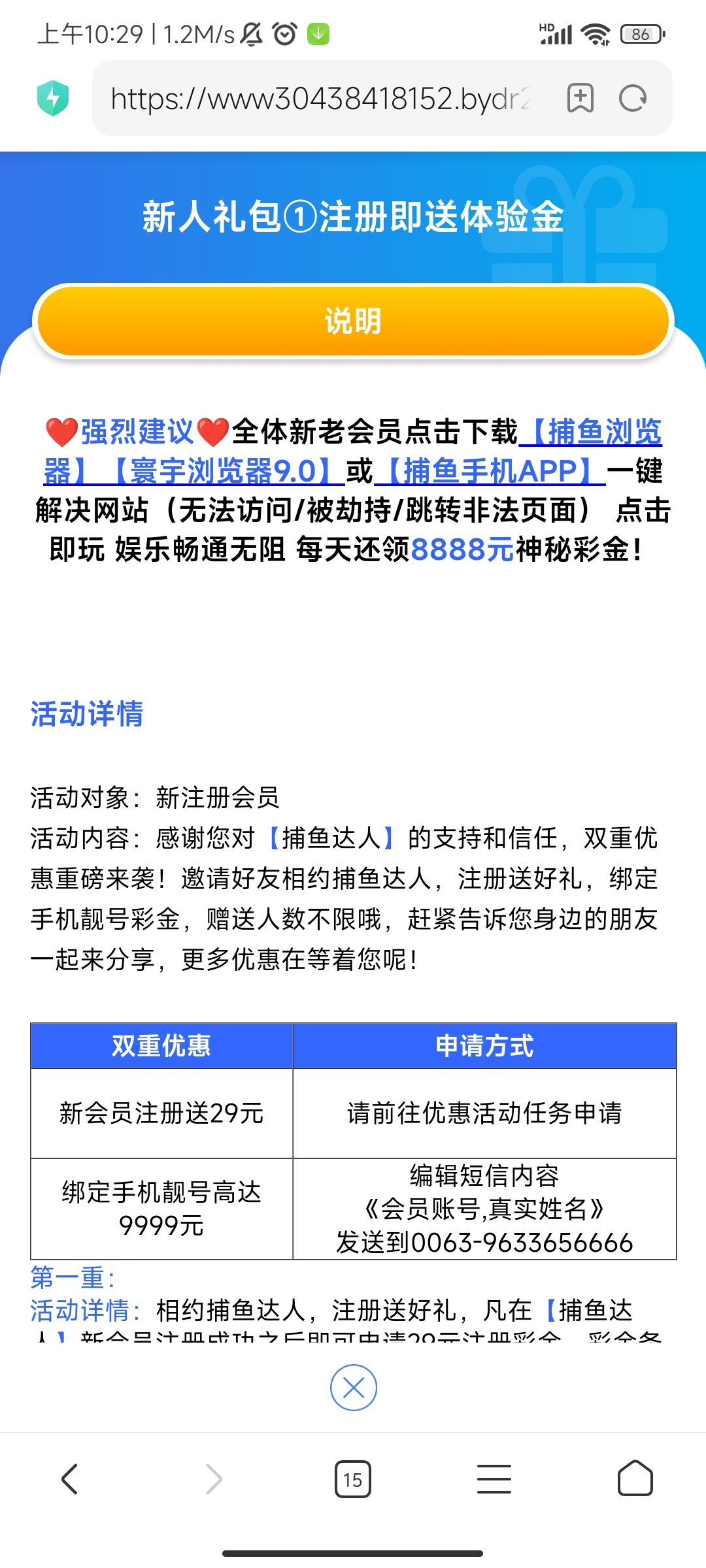Open the 捕鱼手机APP download link
This screenshot has width=706, height=1568.
[490, 472]
